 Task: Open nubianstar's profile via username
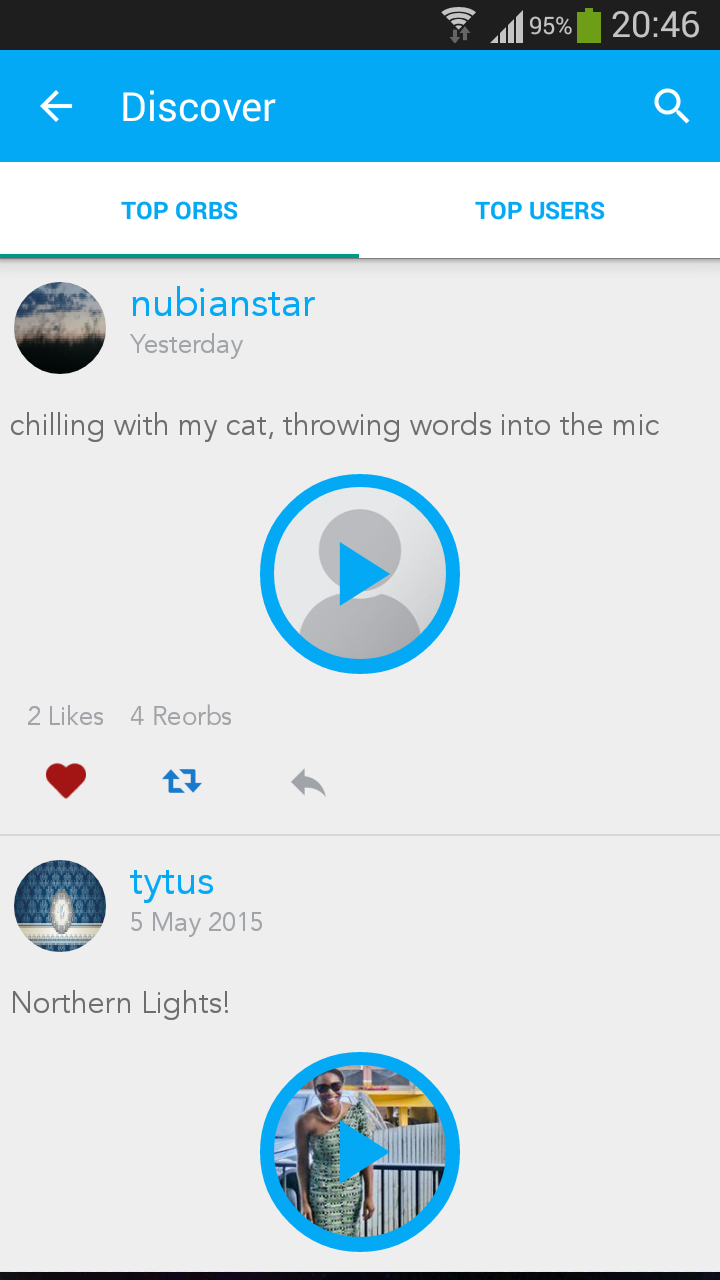click(223, 304)
